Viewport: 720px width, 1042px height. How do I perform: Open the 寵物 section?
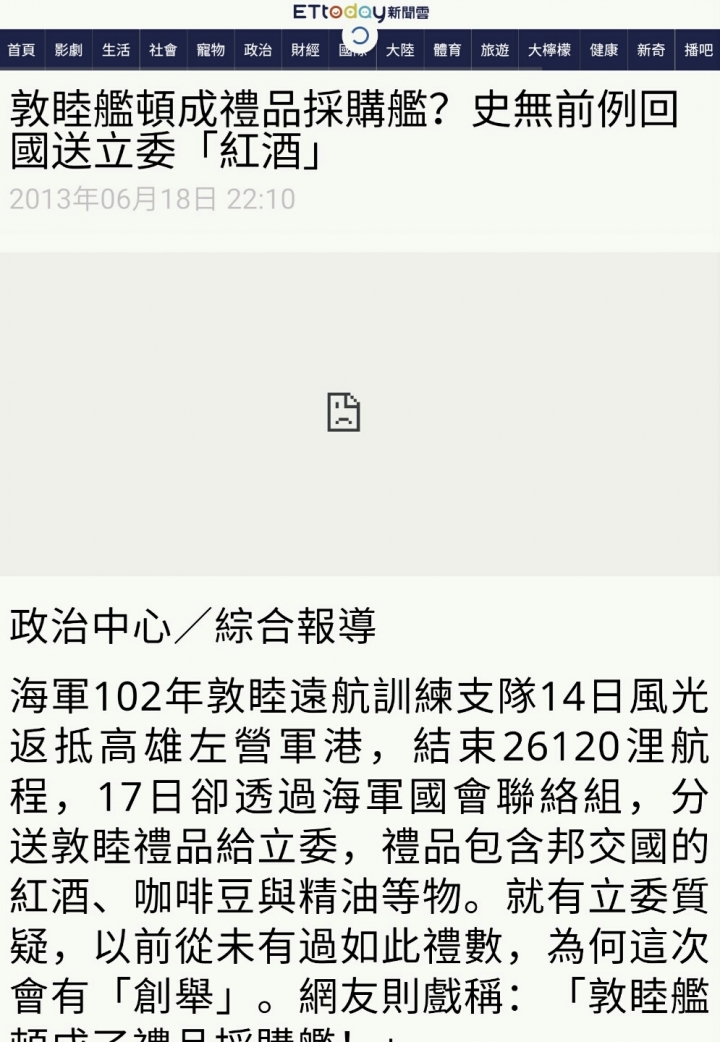point(210,50)
